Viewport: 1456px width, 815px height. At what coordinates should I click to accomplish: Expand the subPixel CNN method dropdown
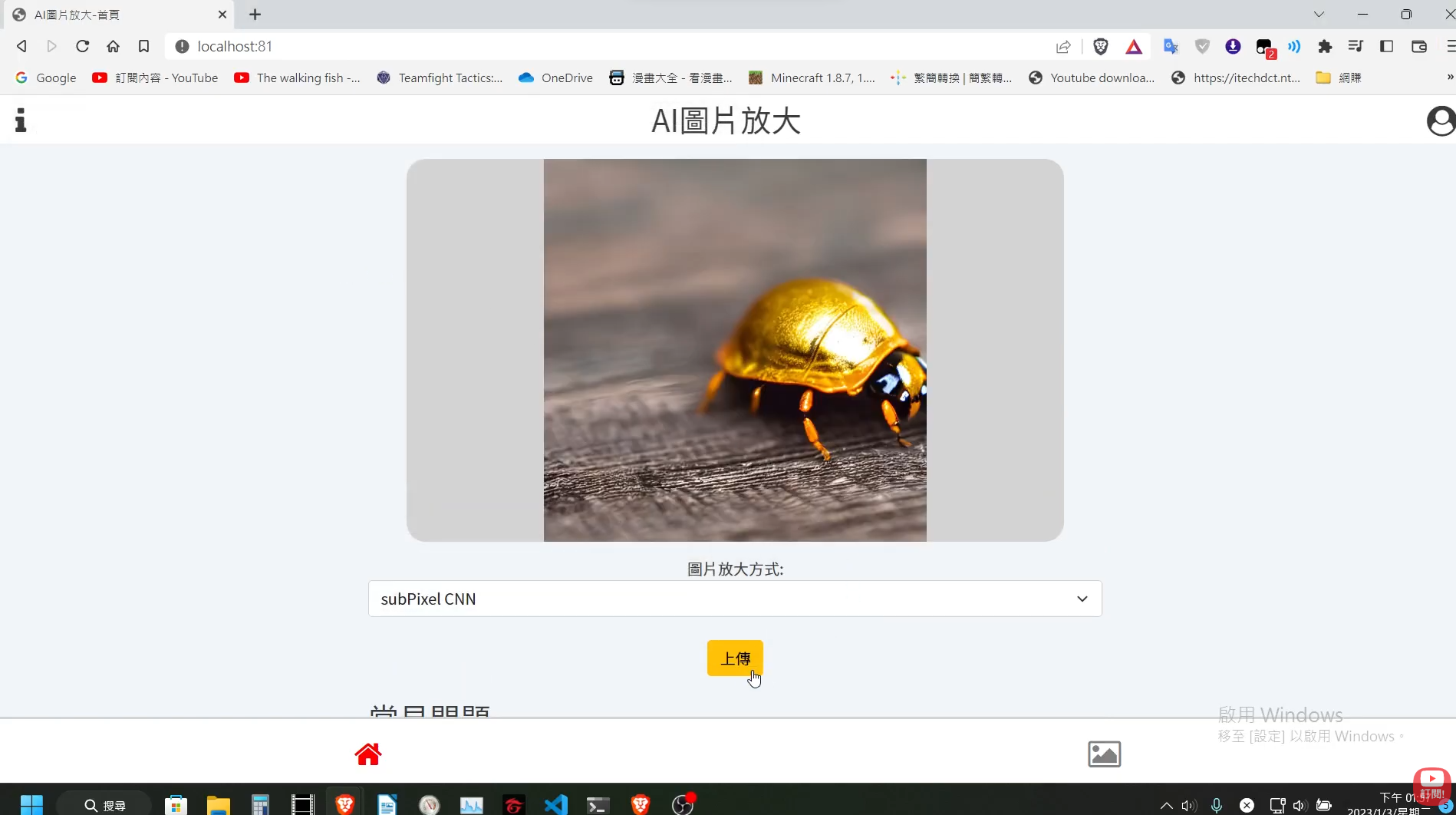pos(735,599)
